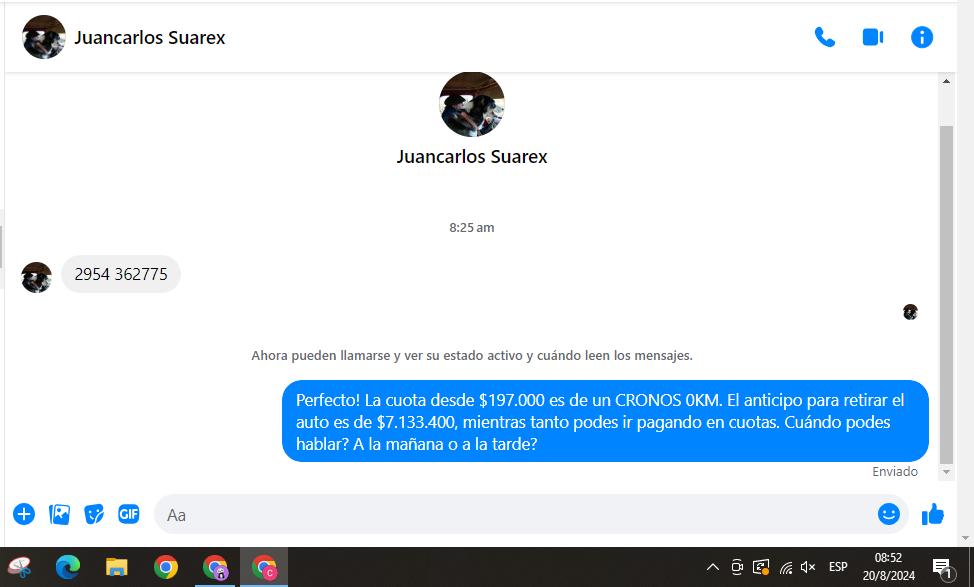The width and height of the screenshot is (974, 587).
Task: Open File Explorer from the taskbar
Action: 117,567
